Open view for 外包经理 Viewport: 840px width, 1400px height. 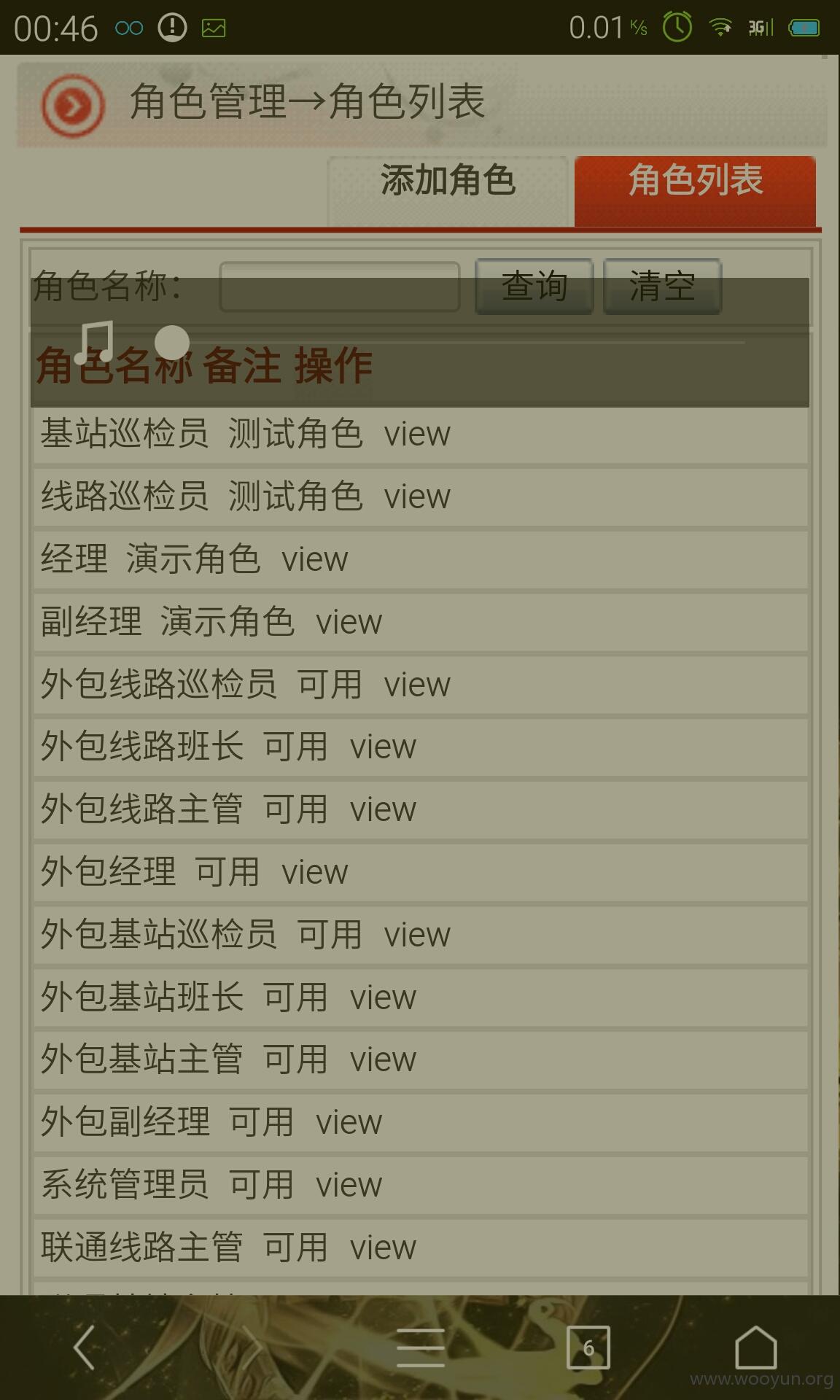point(314,873)
